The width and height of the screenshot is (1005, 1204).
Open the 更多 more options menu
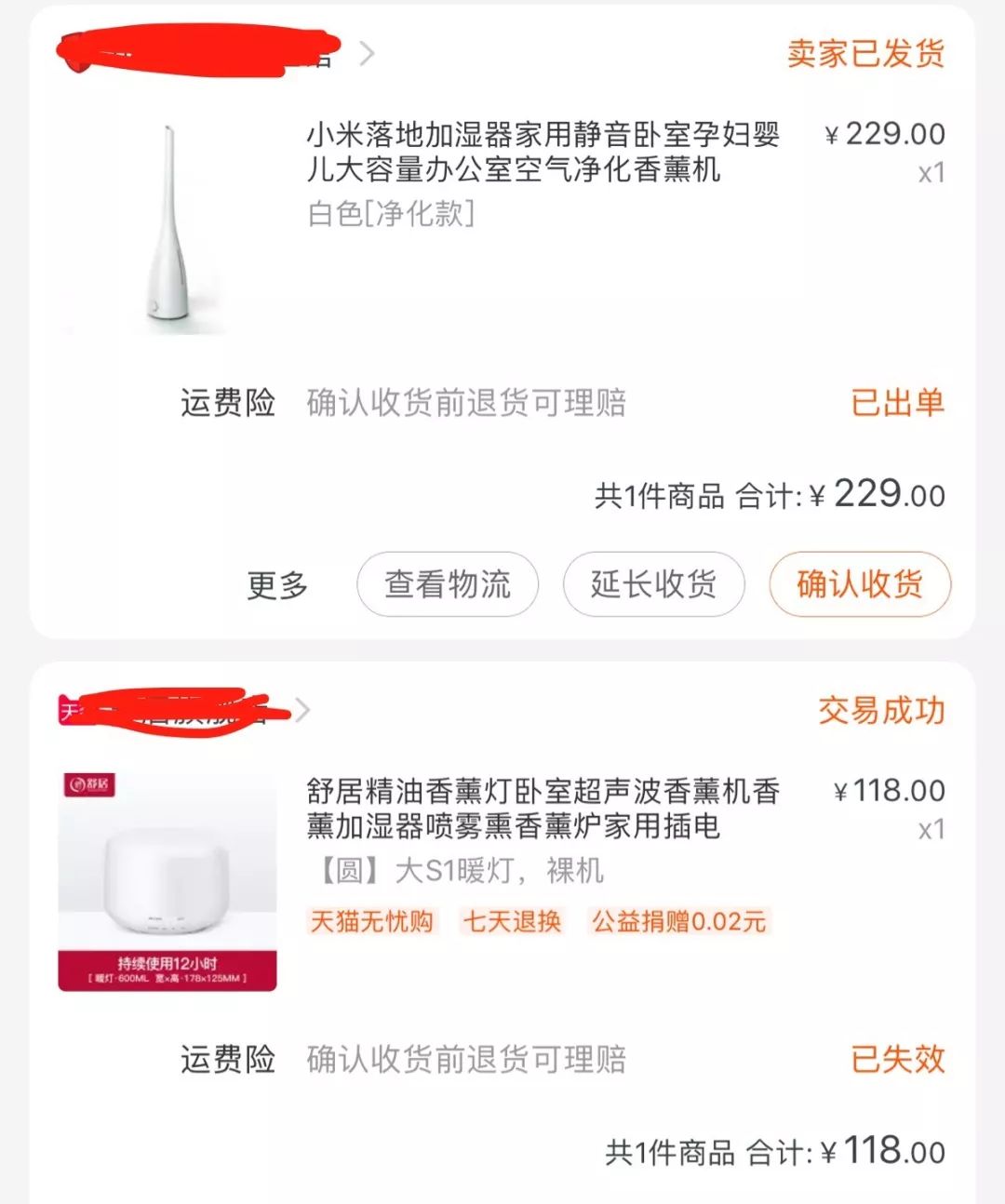click(275, 586)
